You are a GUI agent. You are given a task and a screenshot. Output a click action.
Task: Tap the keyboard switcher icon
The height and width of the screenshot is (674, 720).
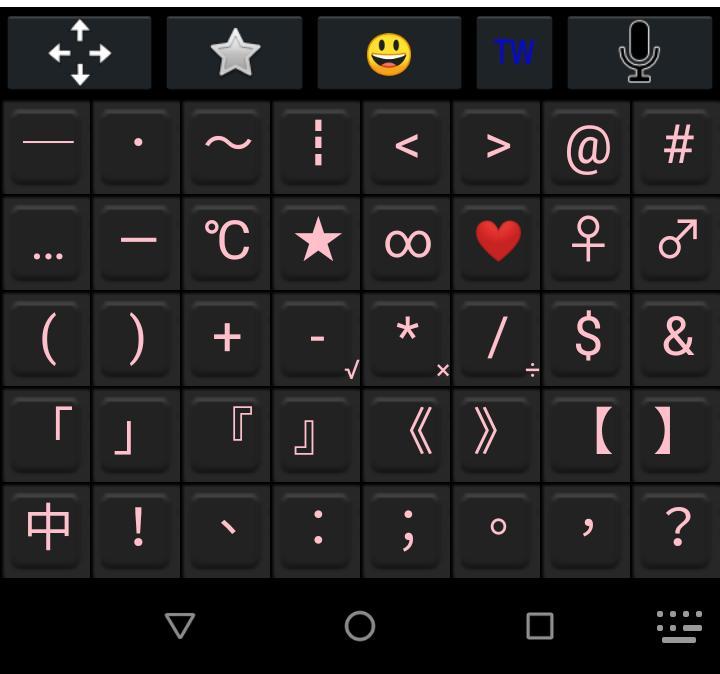(679, 626)
